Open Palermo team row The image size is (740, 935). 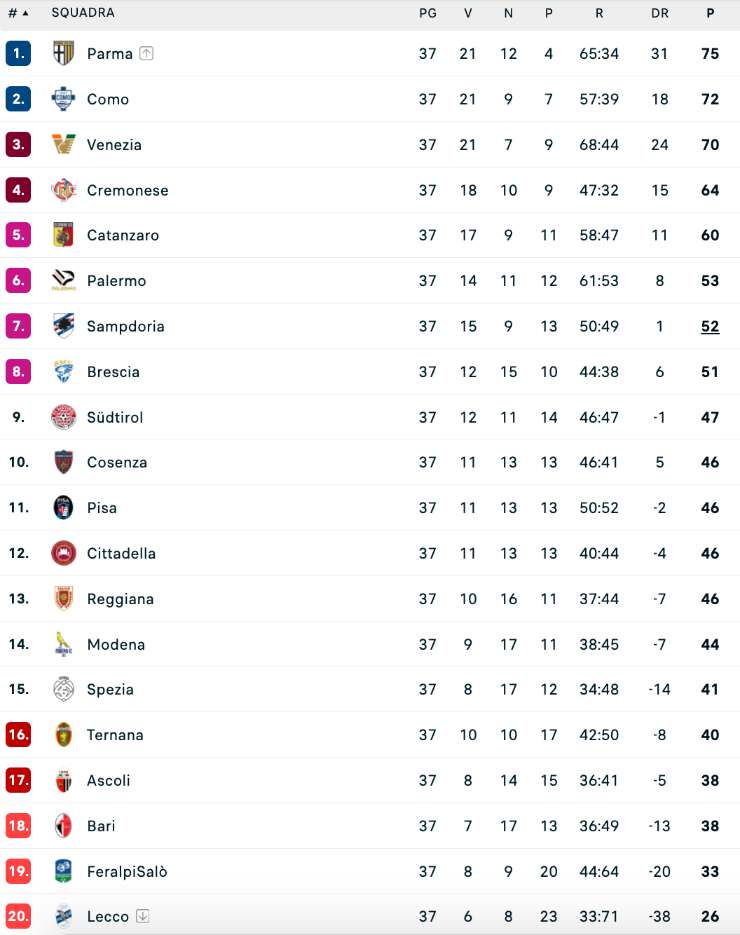pos(116,281)
